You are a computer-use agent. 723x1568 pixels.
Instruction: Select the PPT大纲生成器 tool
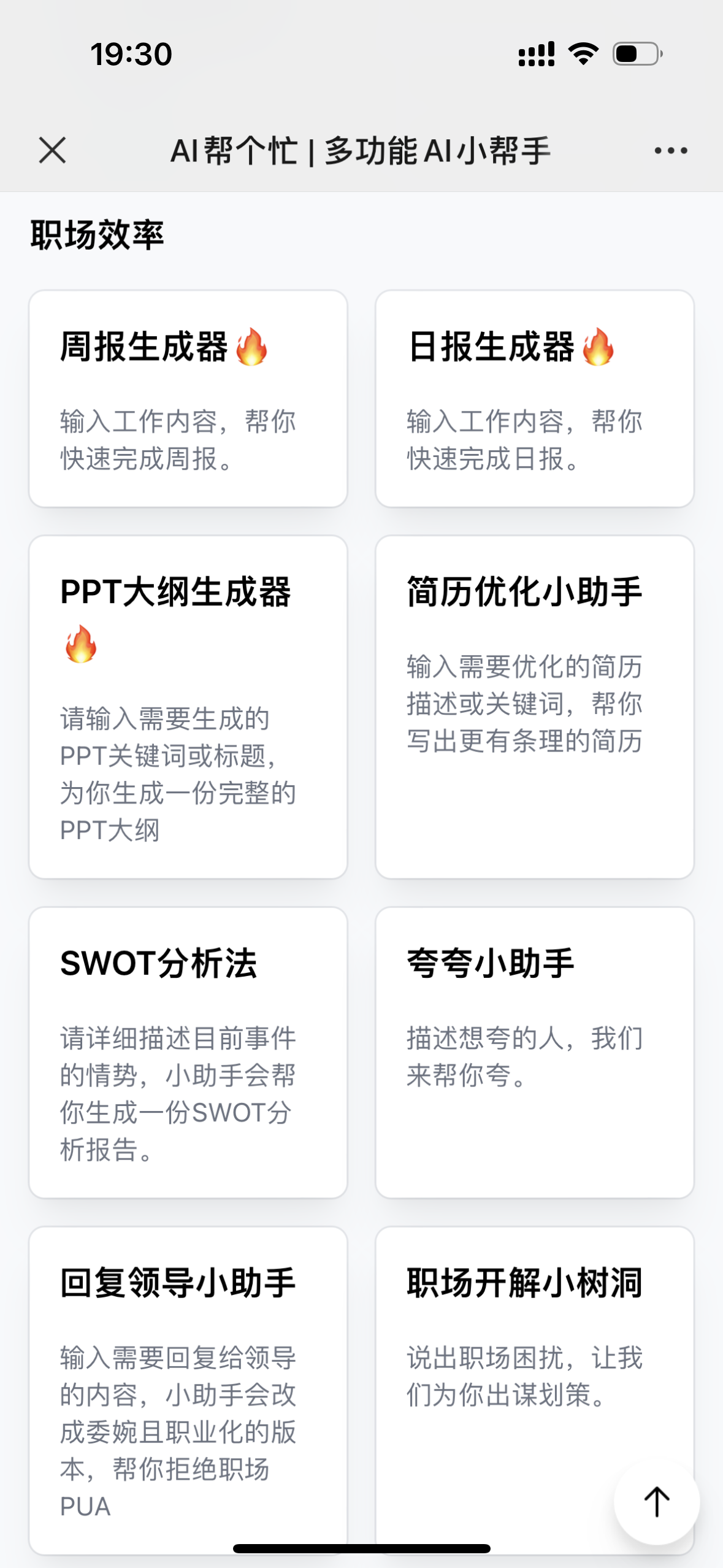188,707
